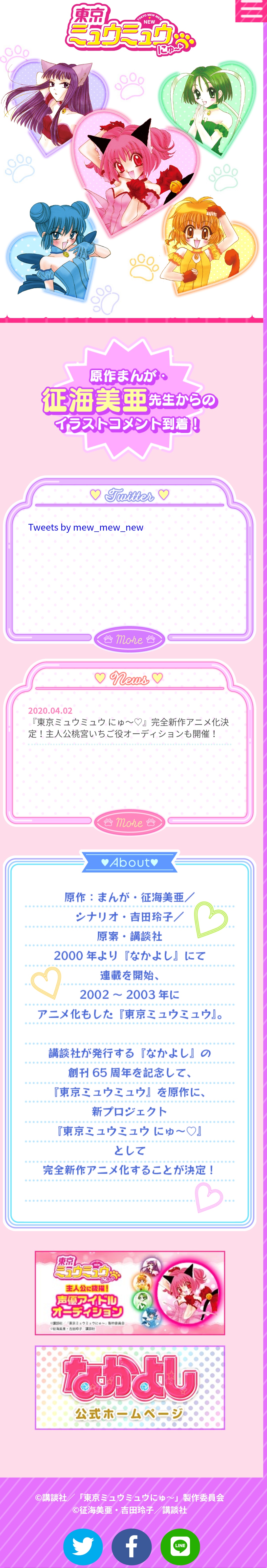Open the なかよし official homepage banner
This screenshot has height=1568, width=267.
(x=130, y=1387)
